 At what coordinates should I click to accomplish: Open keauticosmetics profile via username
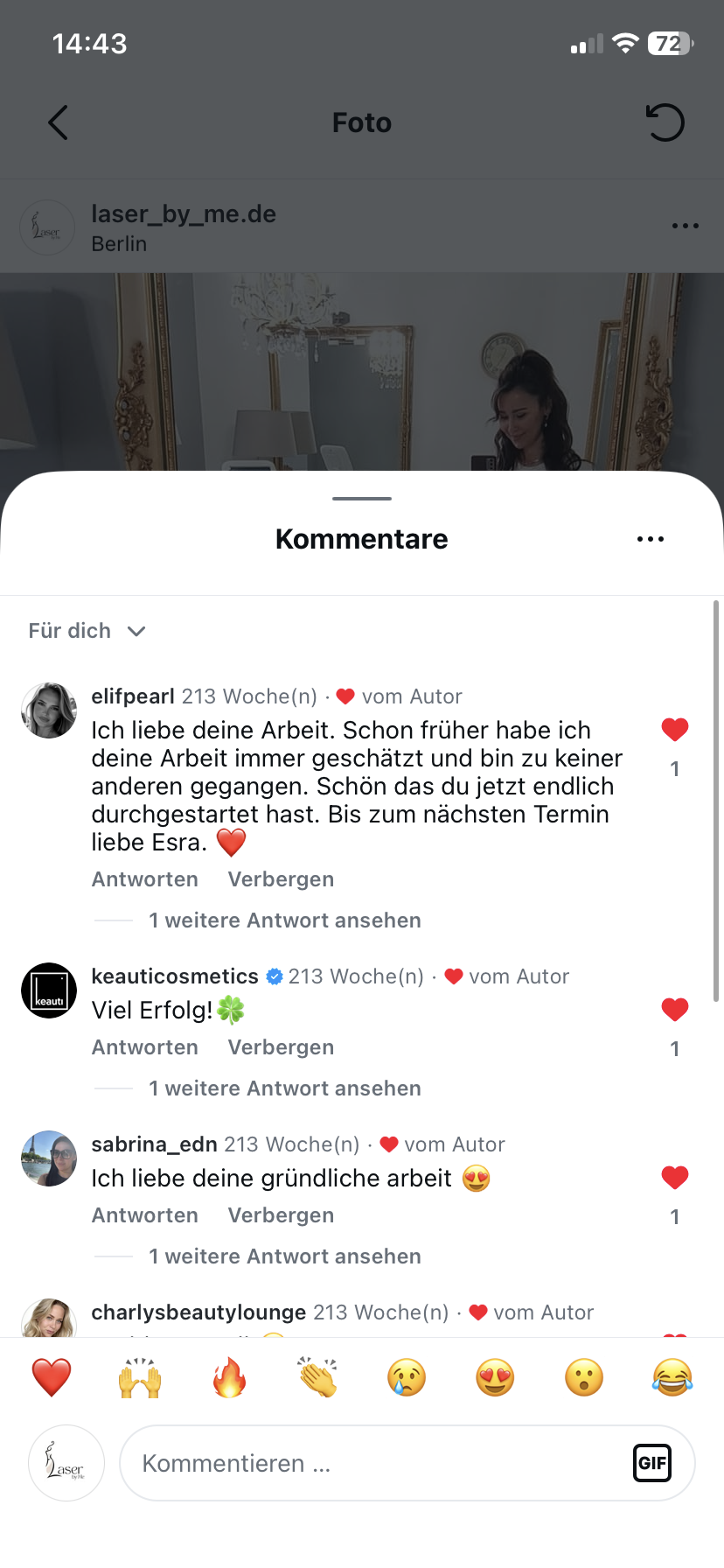(175, 976)
